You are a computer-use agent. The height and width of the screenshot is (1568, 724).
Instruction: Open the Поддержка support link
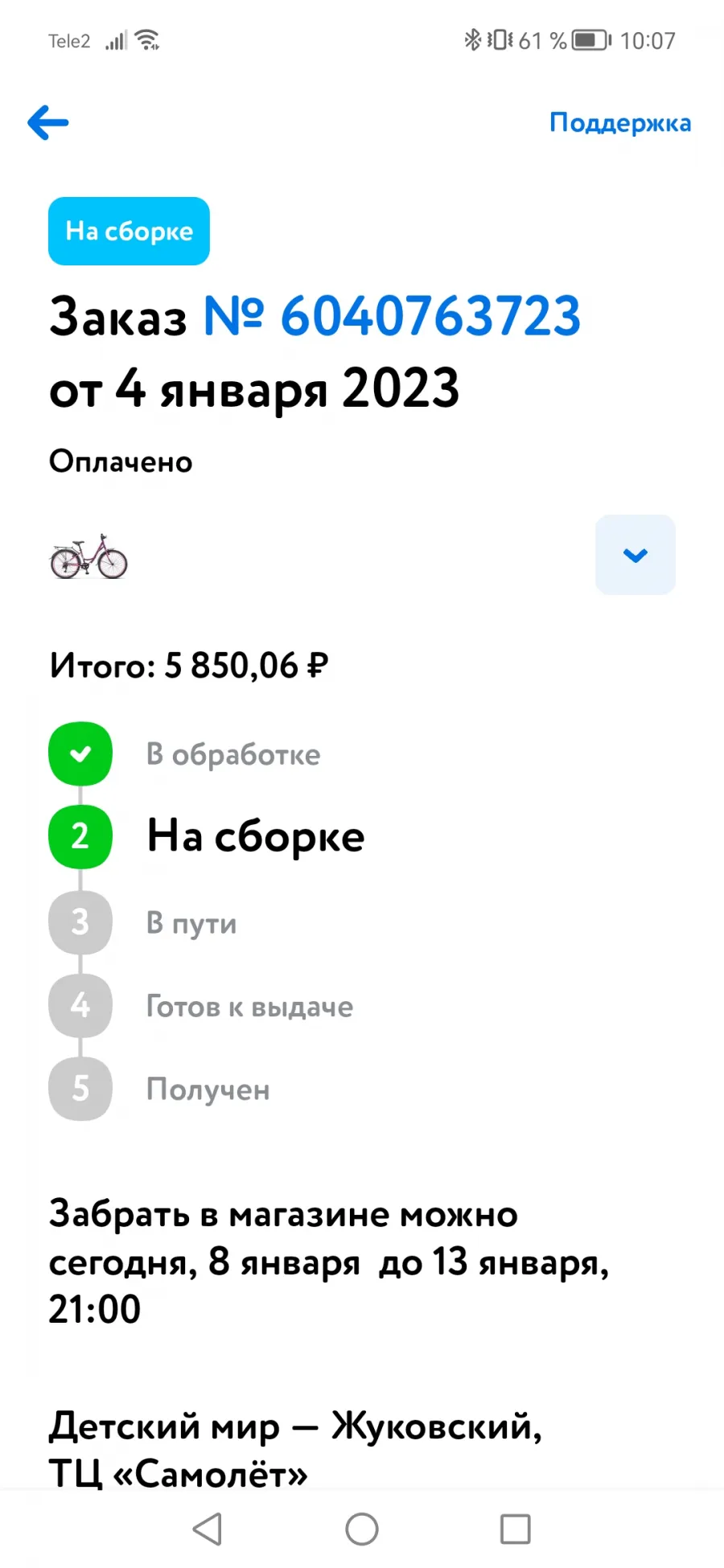[620, 123]
